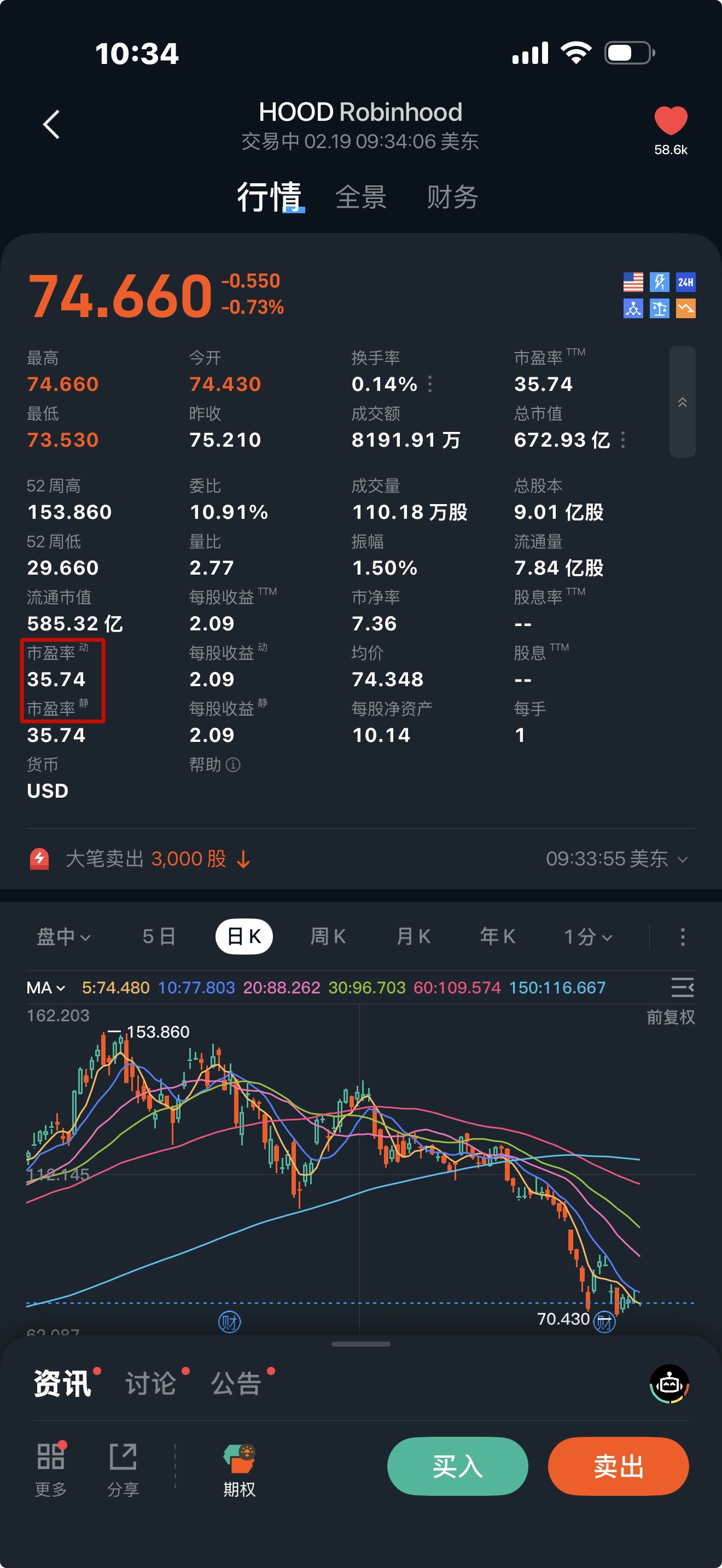Collapse the quote details panel
Viewport: 722px width, 1568px height.
tap(682, 402)
